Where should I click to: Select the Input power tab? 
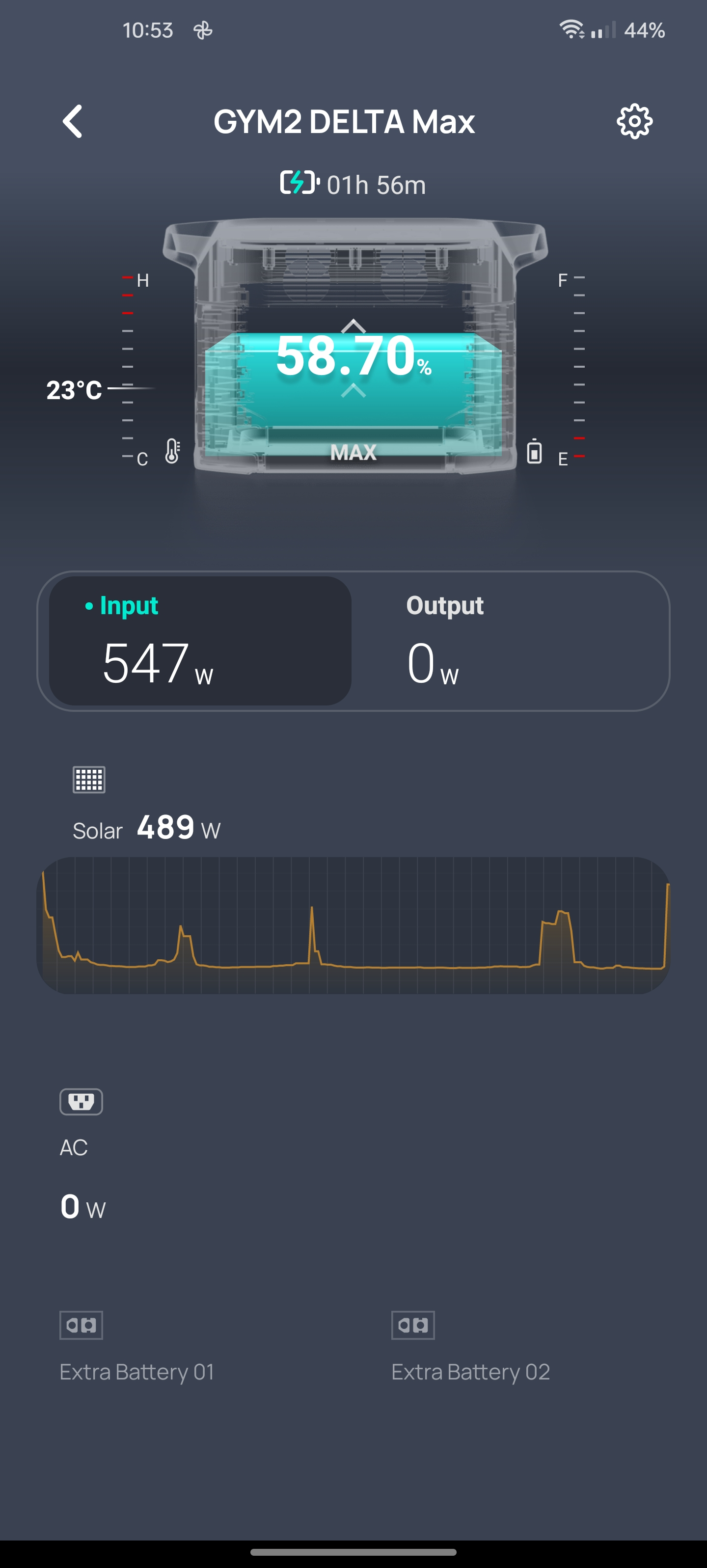pos(200,641)
